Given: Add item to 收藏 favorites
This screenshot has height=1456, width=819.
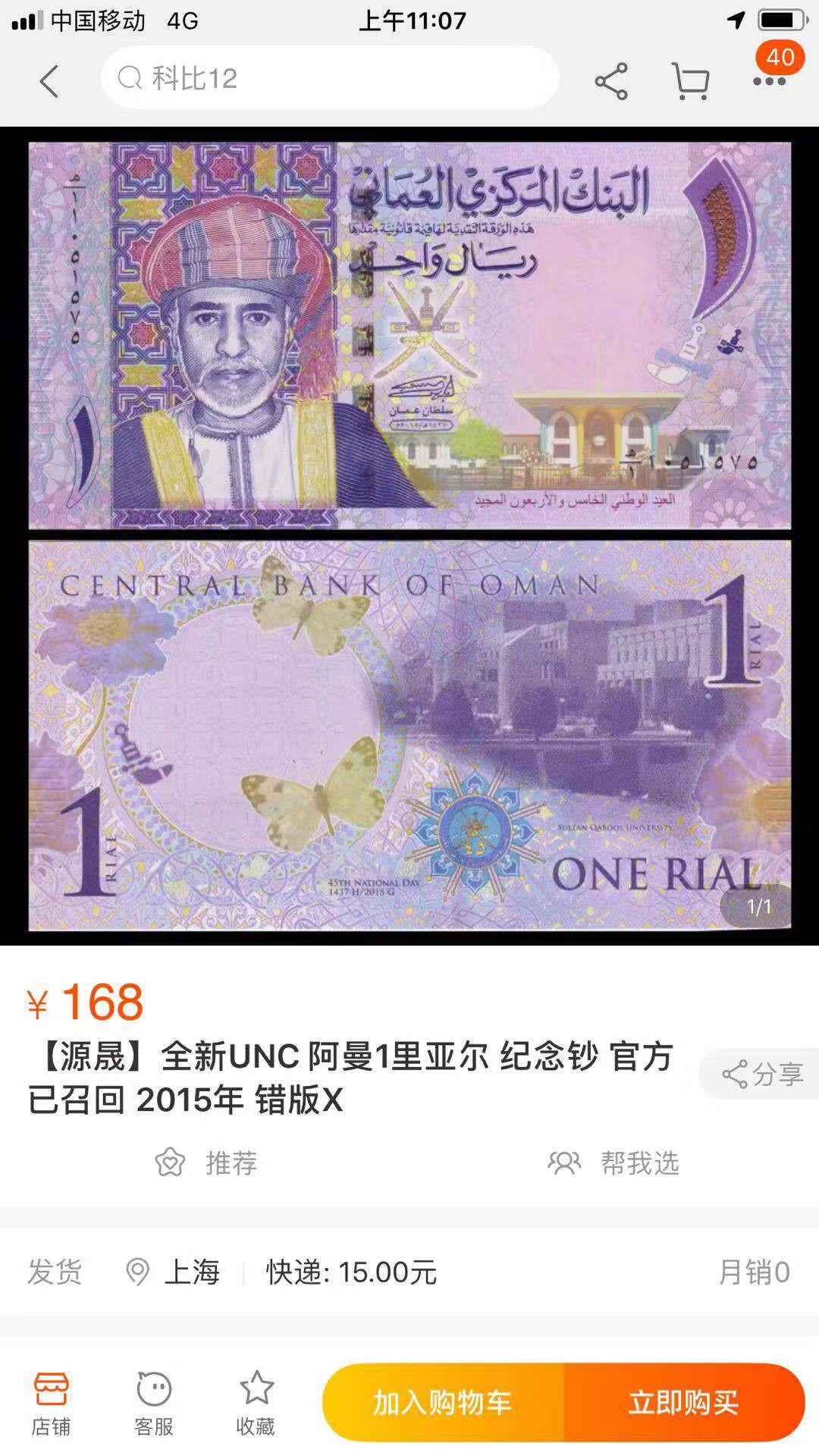Looking at the screenshot, I should [256, 1403].
